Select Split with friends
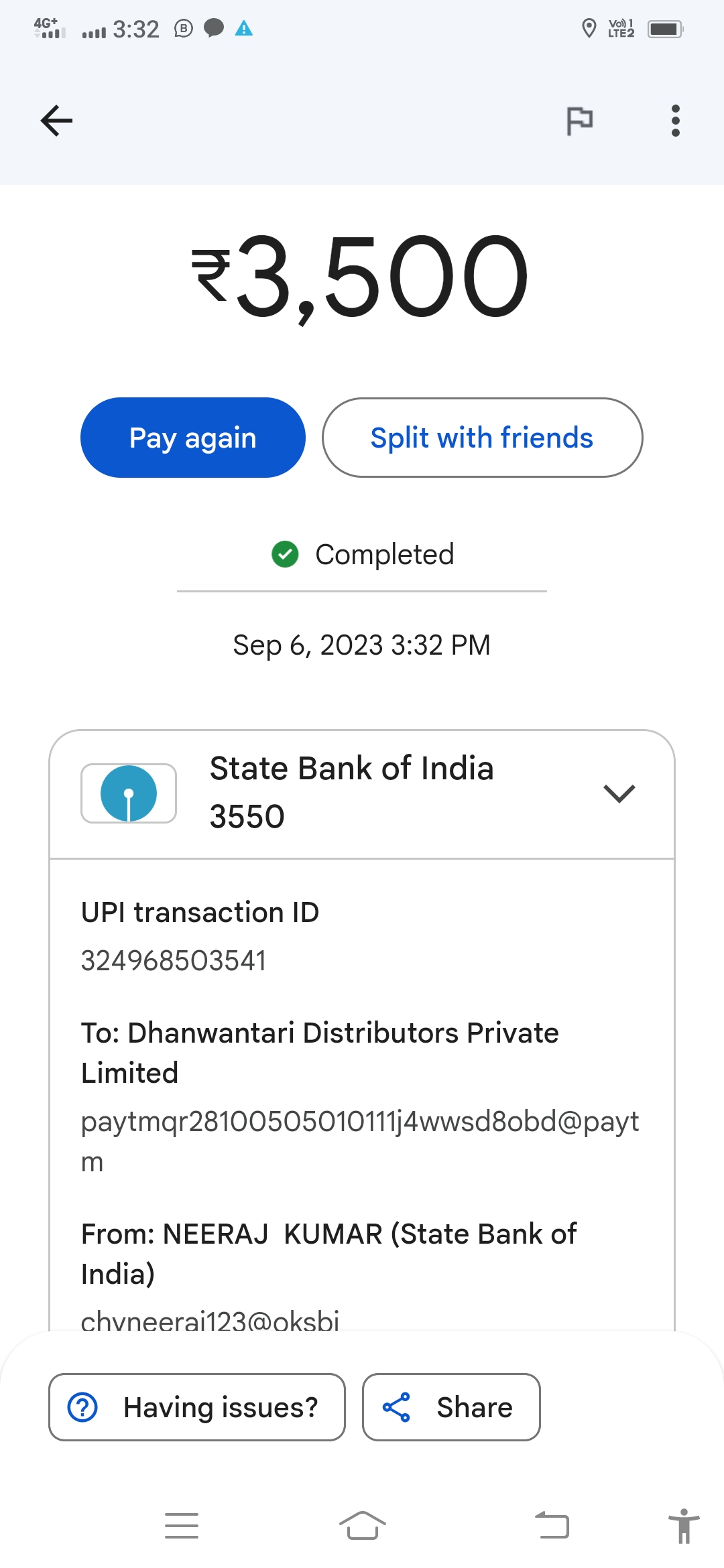724x1568 pixels. tap(483, 438)
